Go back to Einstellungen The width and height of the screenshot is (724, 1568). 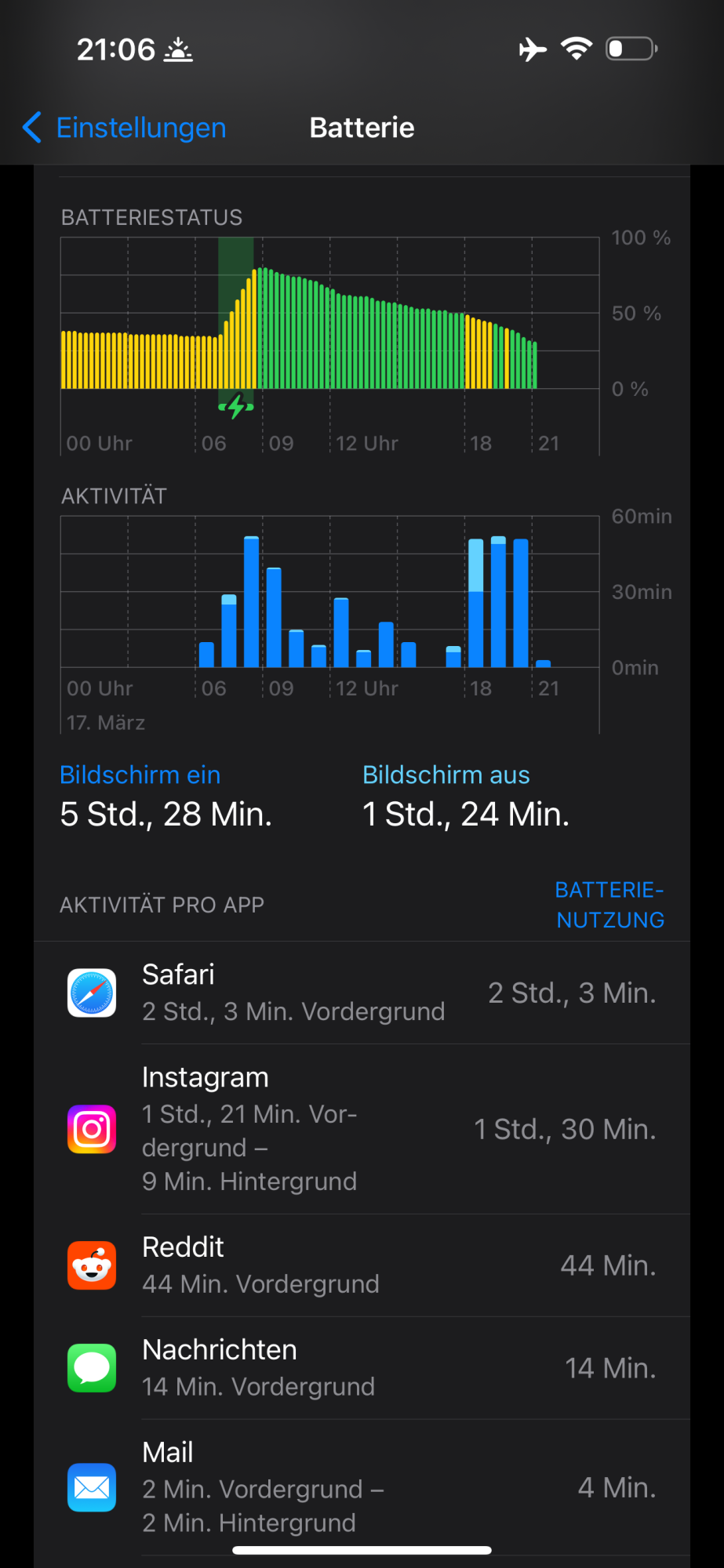126,128
